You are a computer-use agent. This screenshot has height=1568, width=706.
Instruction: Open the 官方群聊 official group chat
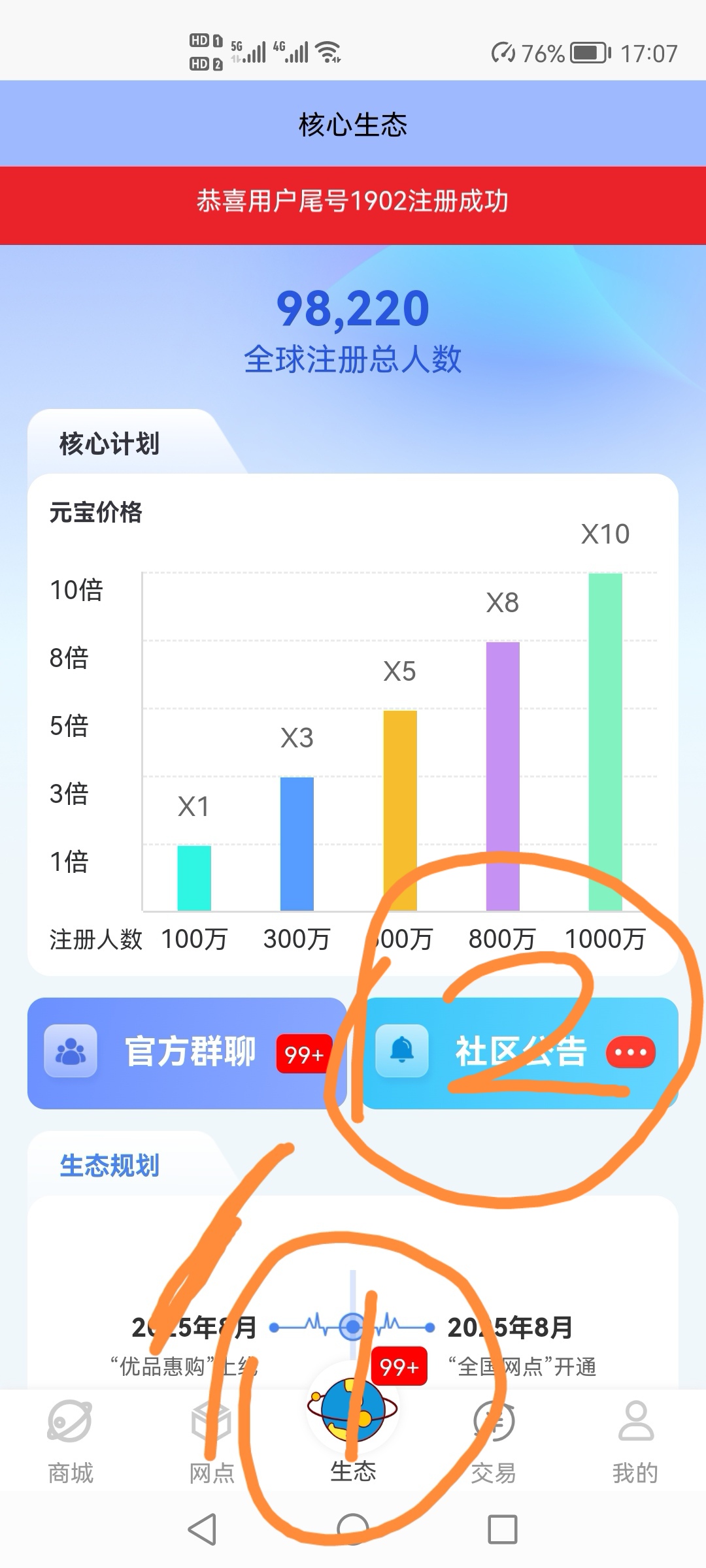pyautogui.click(x=187, y=1053)
